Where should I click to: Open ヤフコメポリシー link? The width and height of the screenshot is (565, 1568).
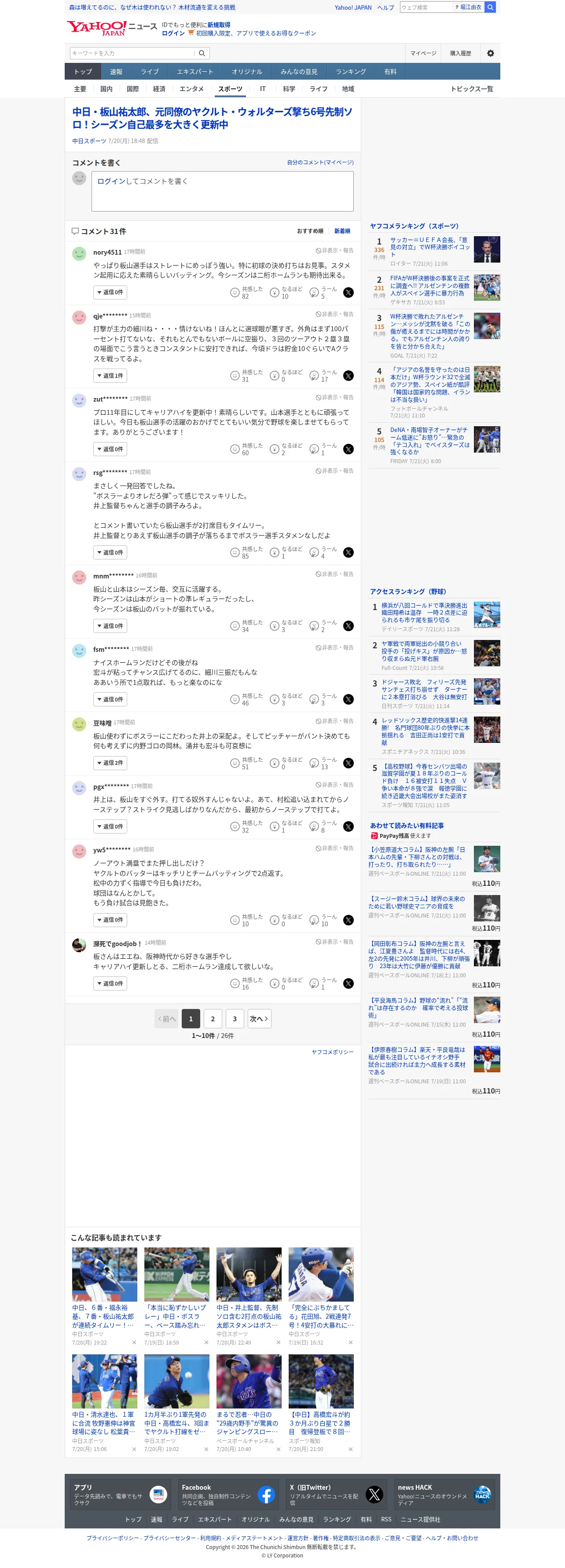tap(332, 1052)
